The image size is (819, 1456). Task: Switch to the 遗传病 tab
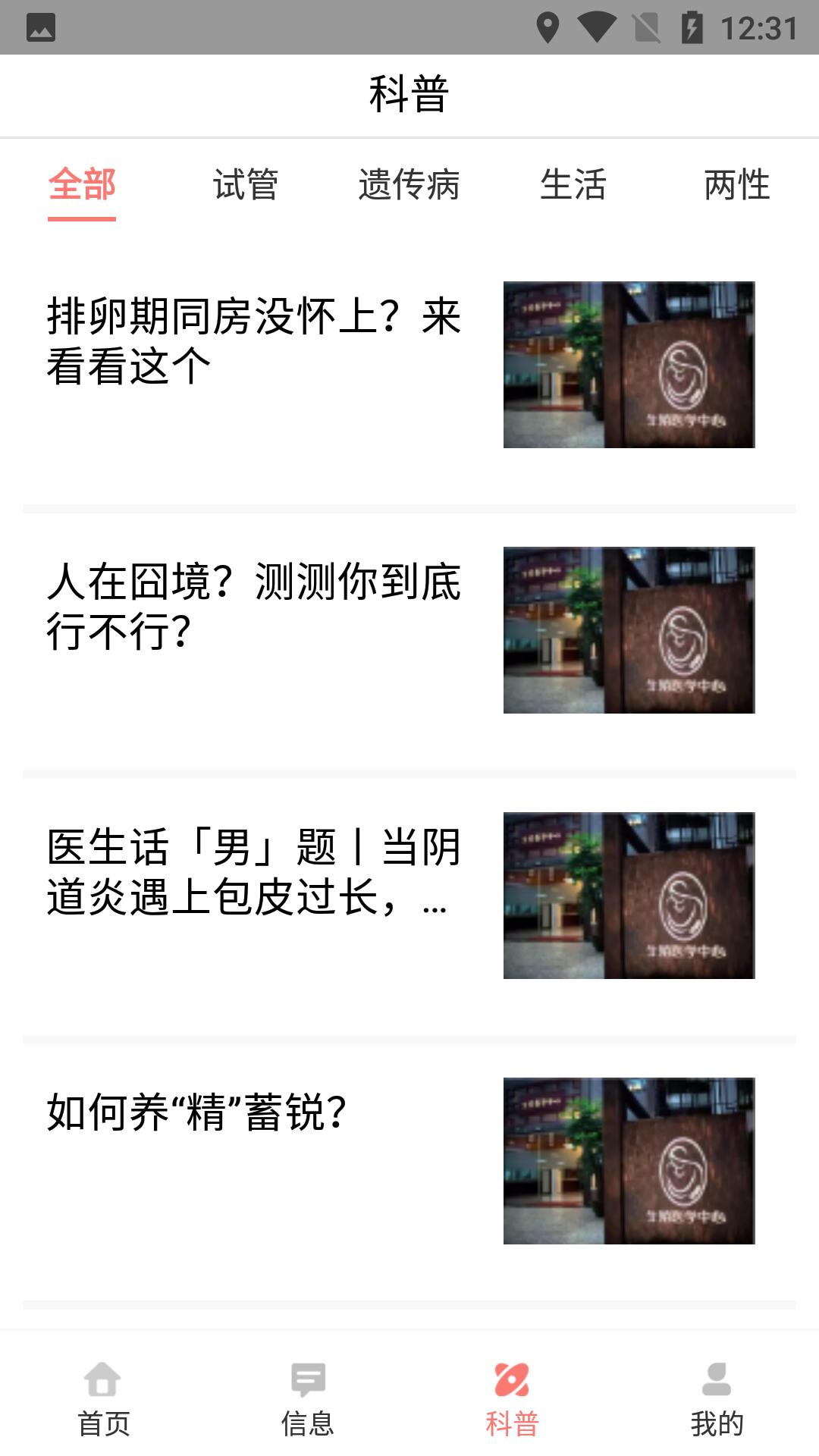pyautogui.click(x=409, y=185)
